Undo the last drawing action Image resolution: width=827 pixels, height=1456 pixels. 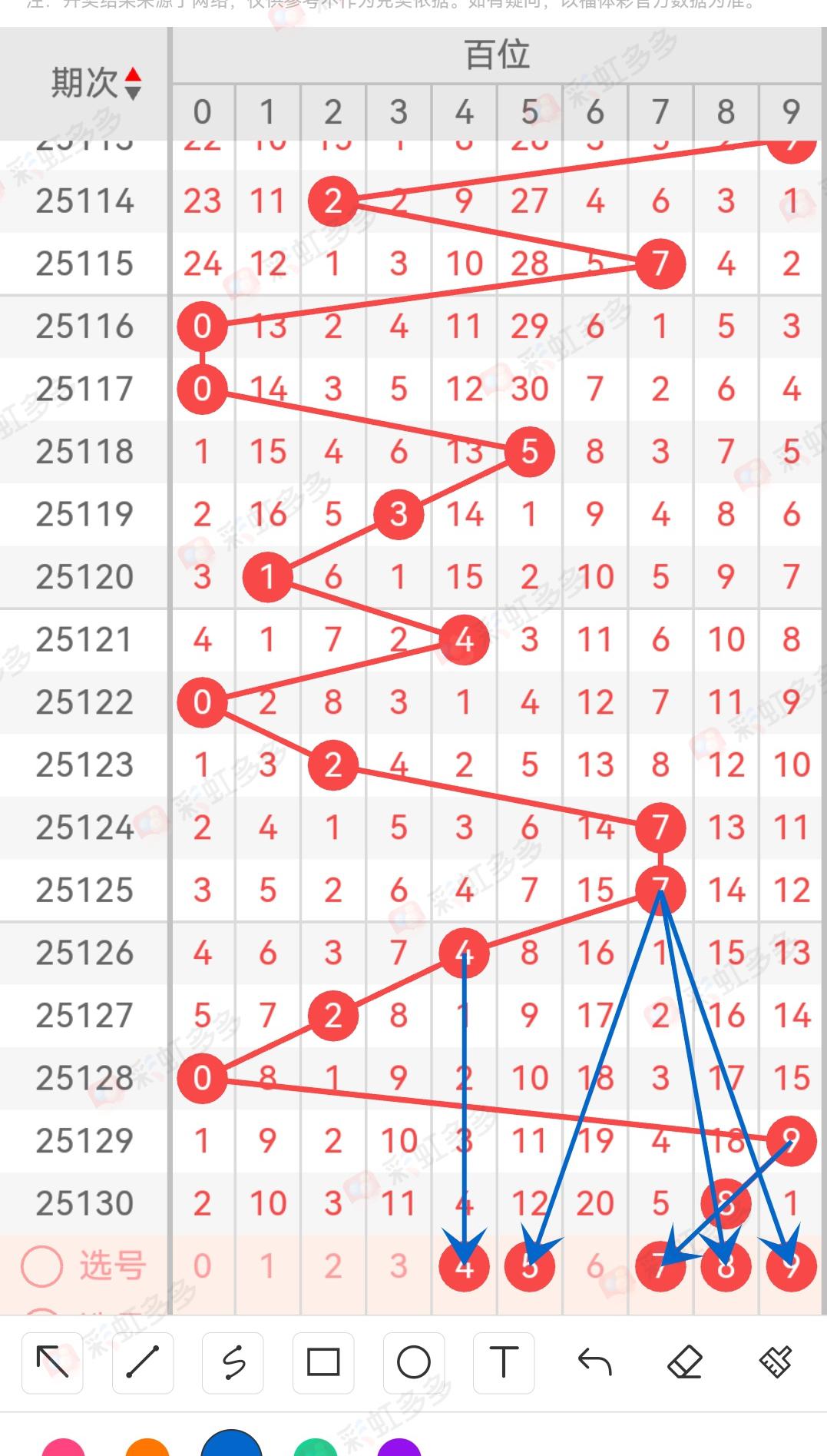coord(594,1364)
